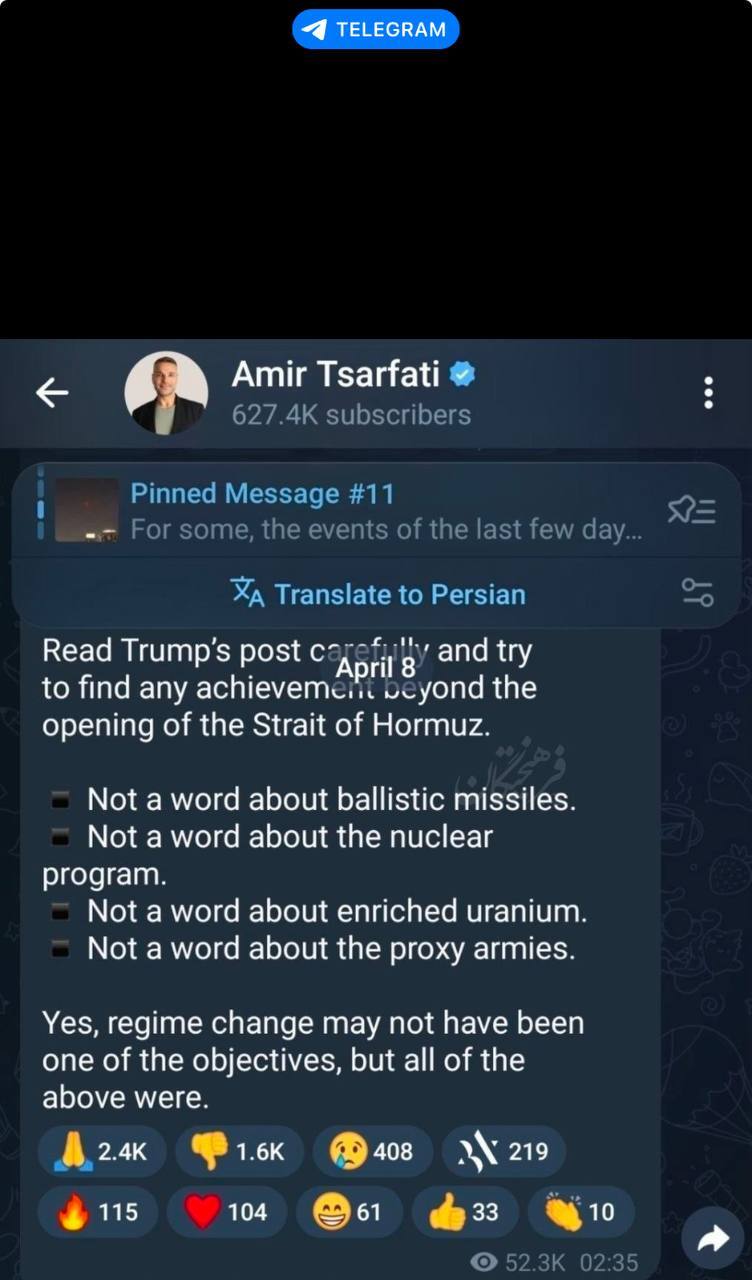Screen dimensions: 752x1280
Task: React with crying face 408
Action: click(374, 1151)
